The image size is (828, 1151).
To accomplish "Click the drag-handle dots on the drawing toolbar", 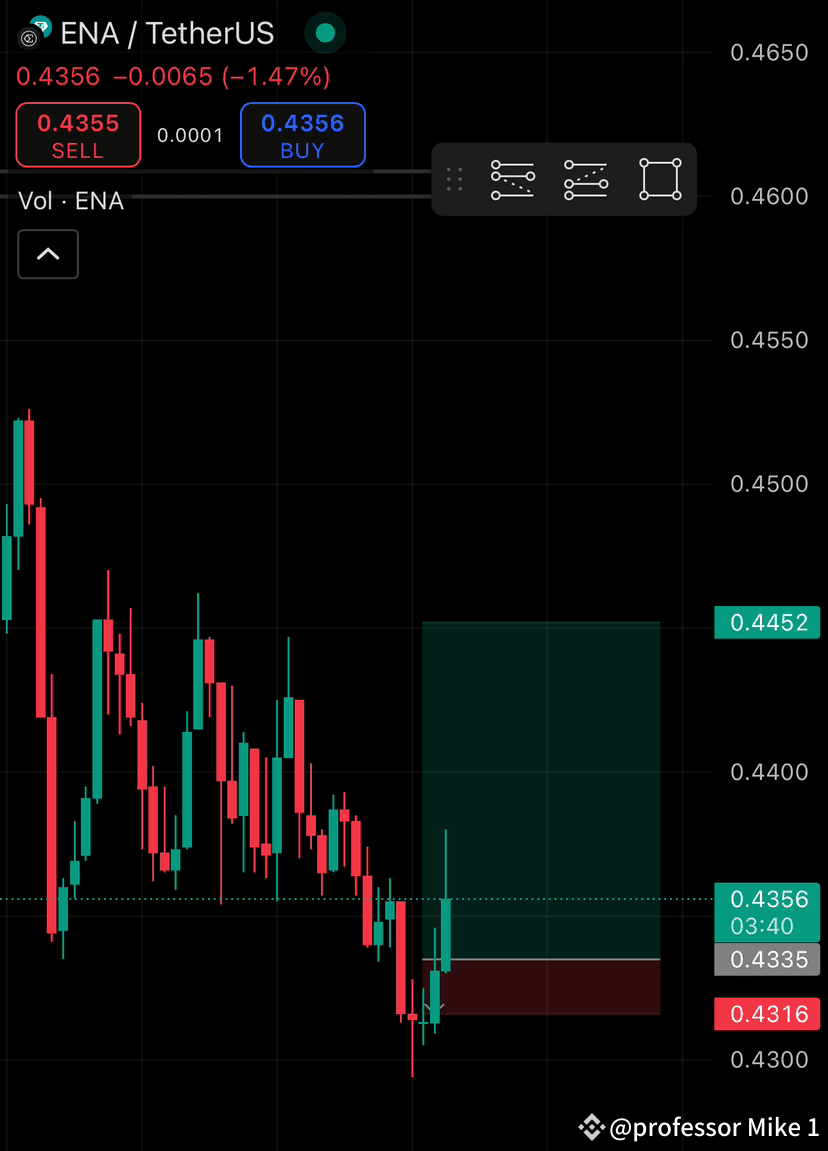I will [454, 178].
